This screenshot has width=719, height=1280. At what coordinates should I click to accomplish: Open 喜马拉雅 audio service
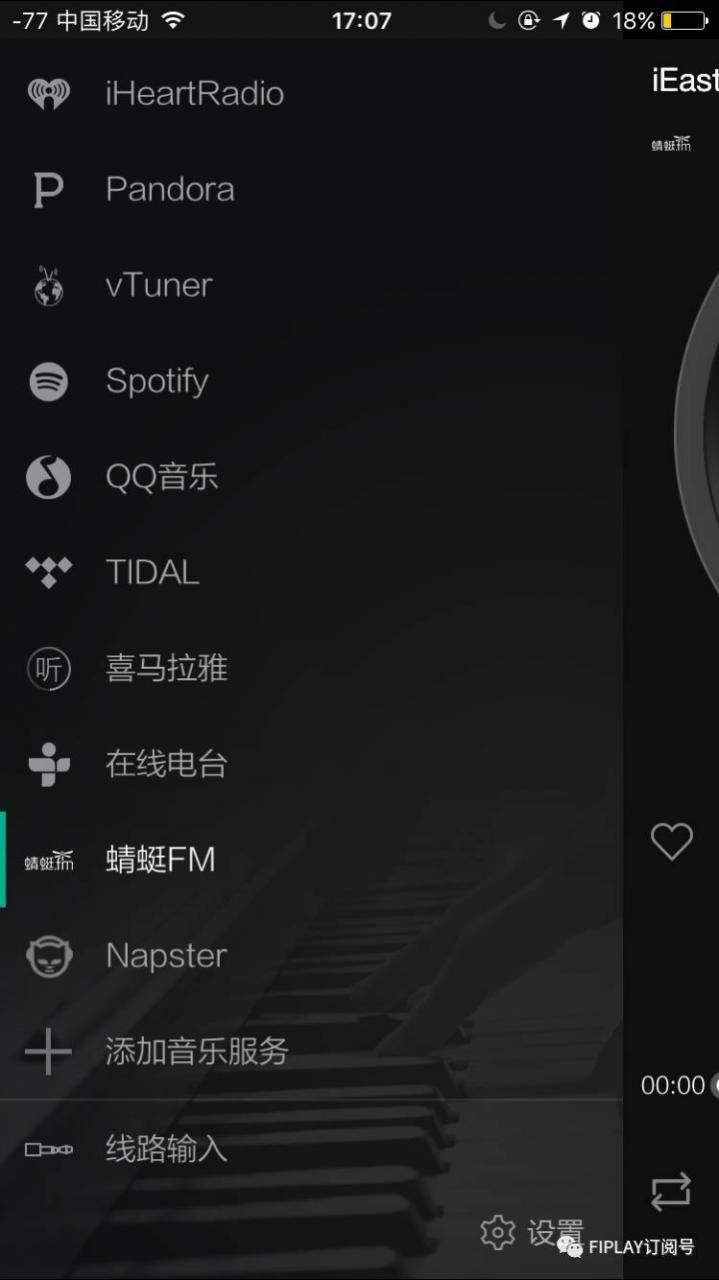pos(166,668)
